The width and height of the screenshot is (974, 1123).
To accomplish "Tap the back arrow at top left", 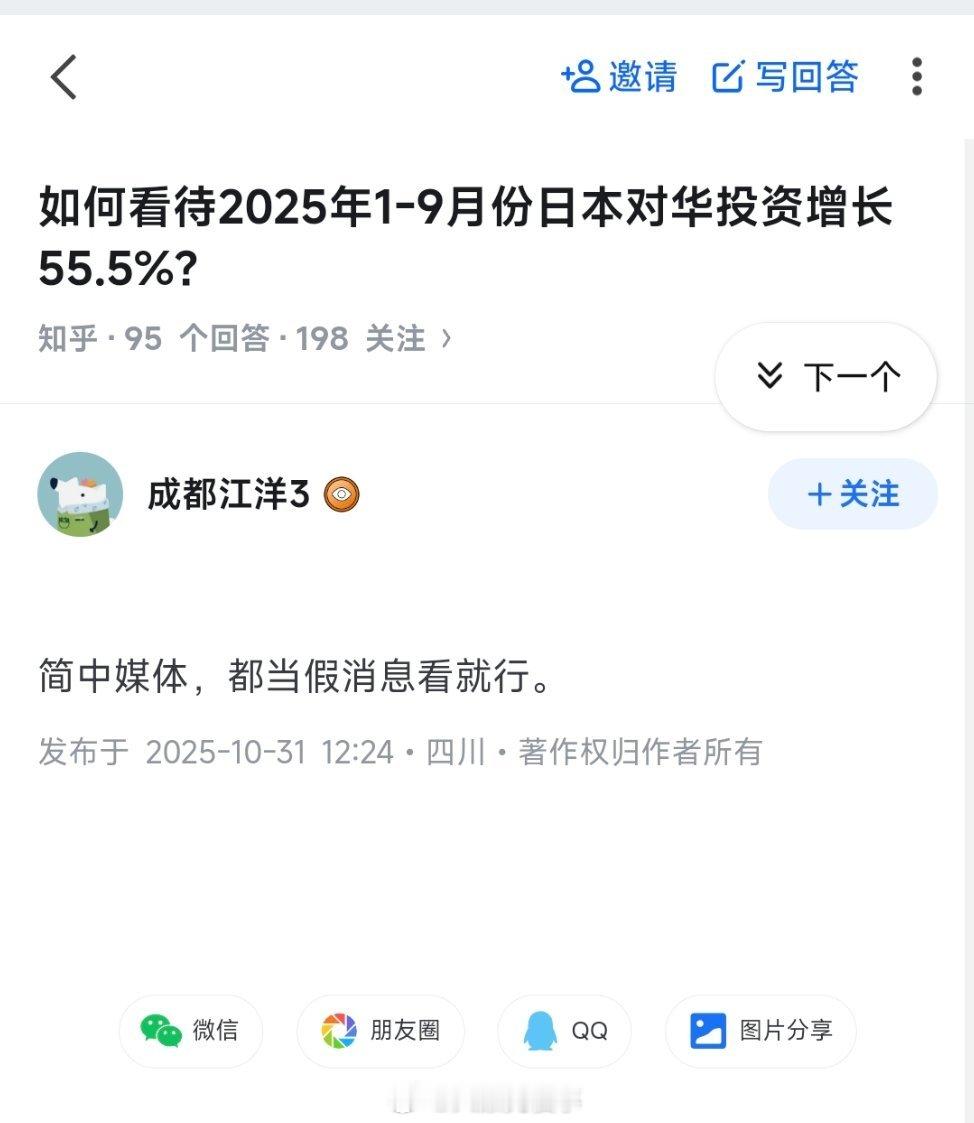I will tap(64, 77).
